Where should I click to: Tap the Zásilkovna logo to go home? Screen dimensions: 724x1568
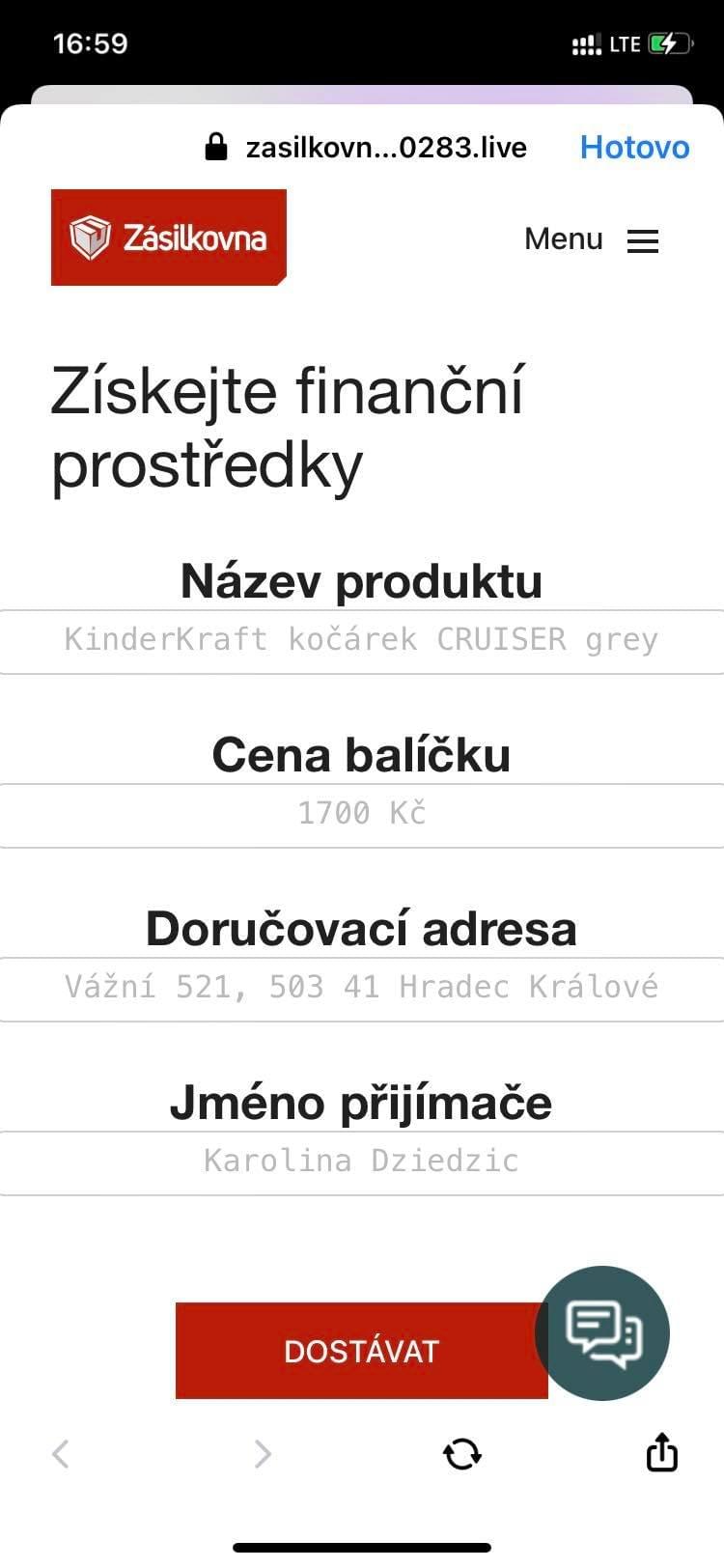169,238
